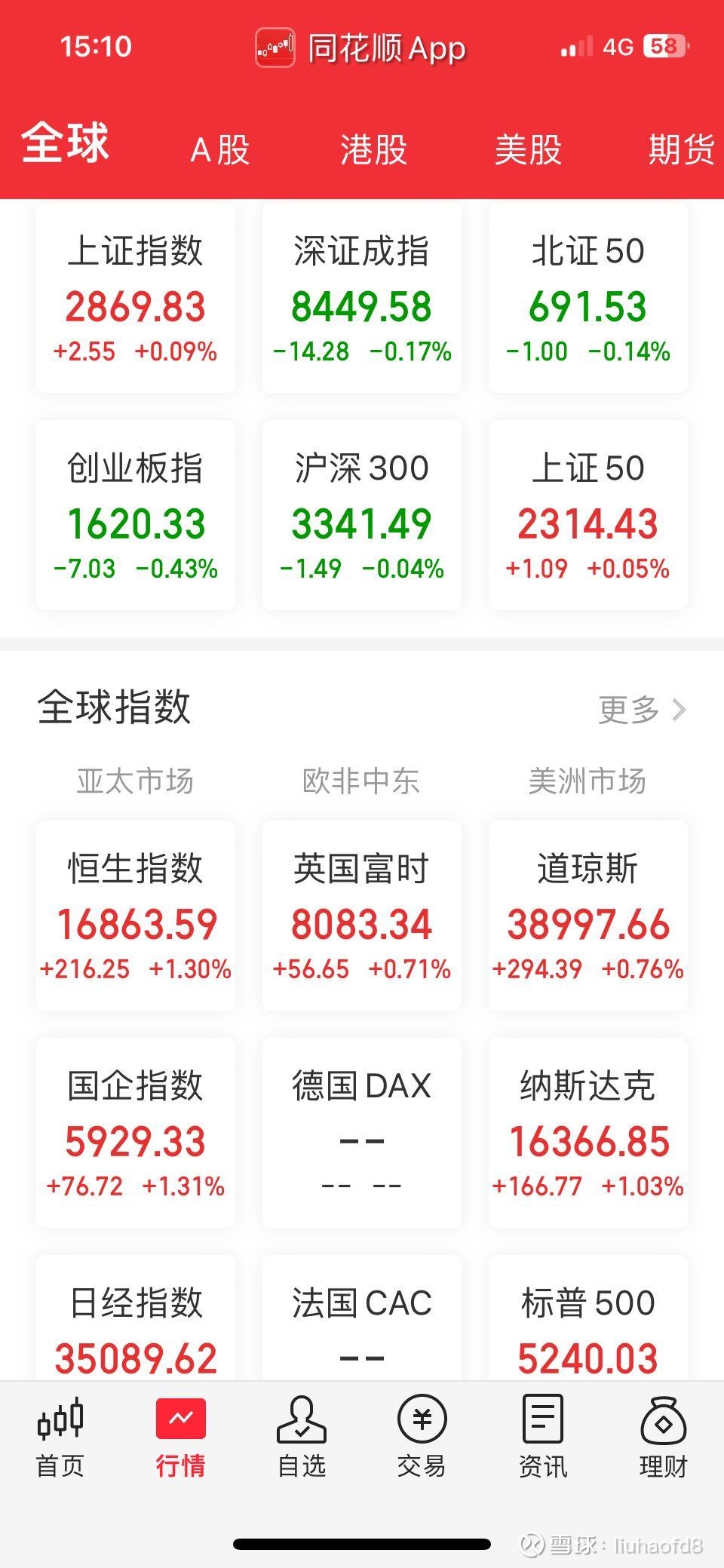Open the 上证指数 index card
724x1568 pixels.
click(135, 298)
